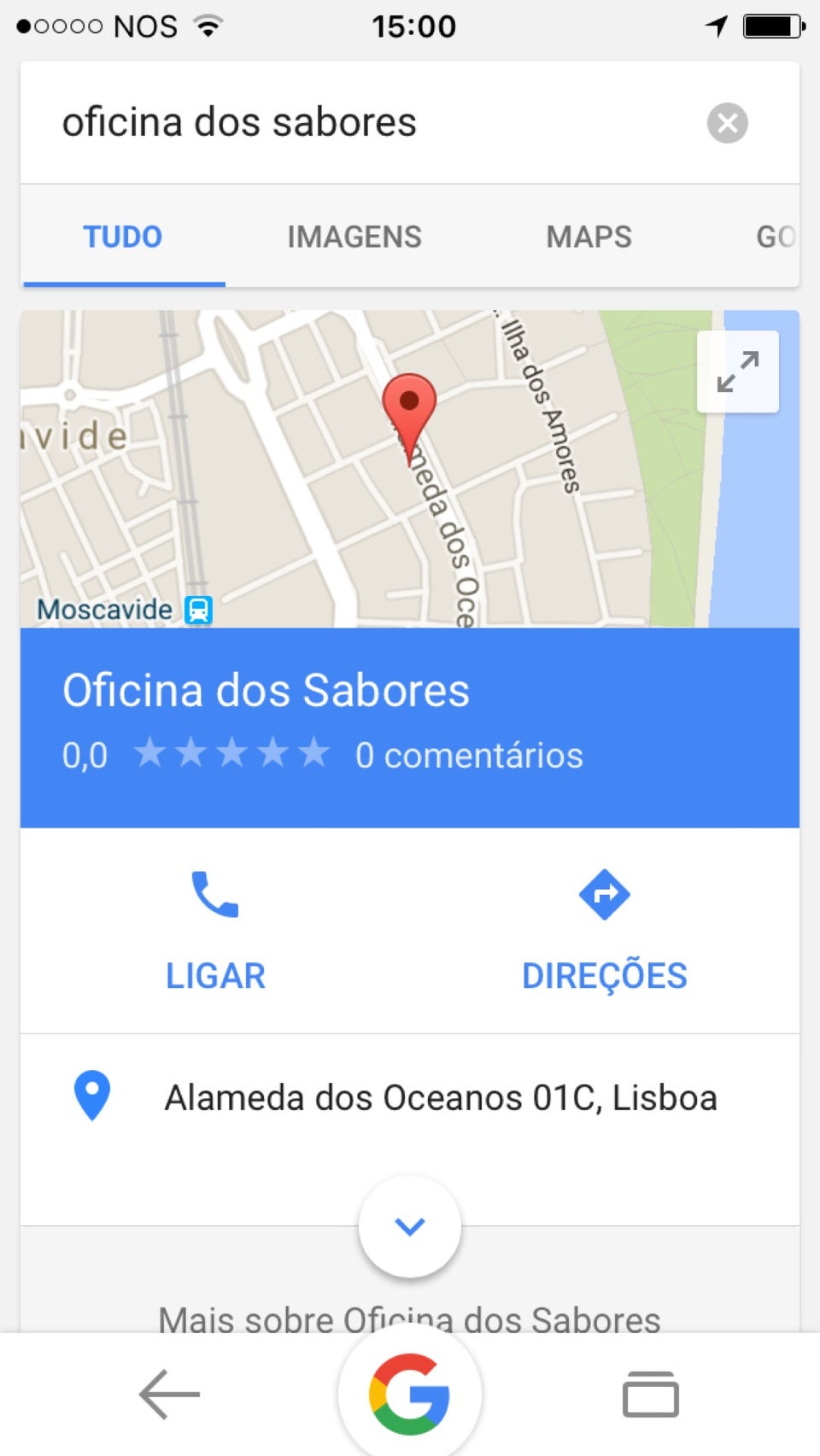Expand the map to full screen
The width and height of the screenshot is (820, 1456).
(737, 371)
